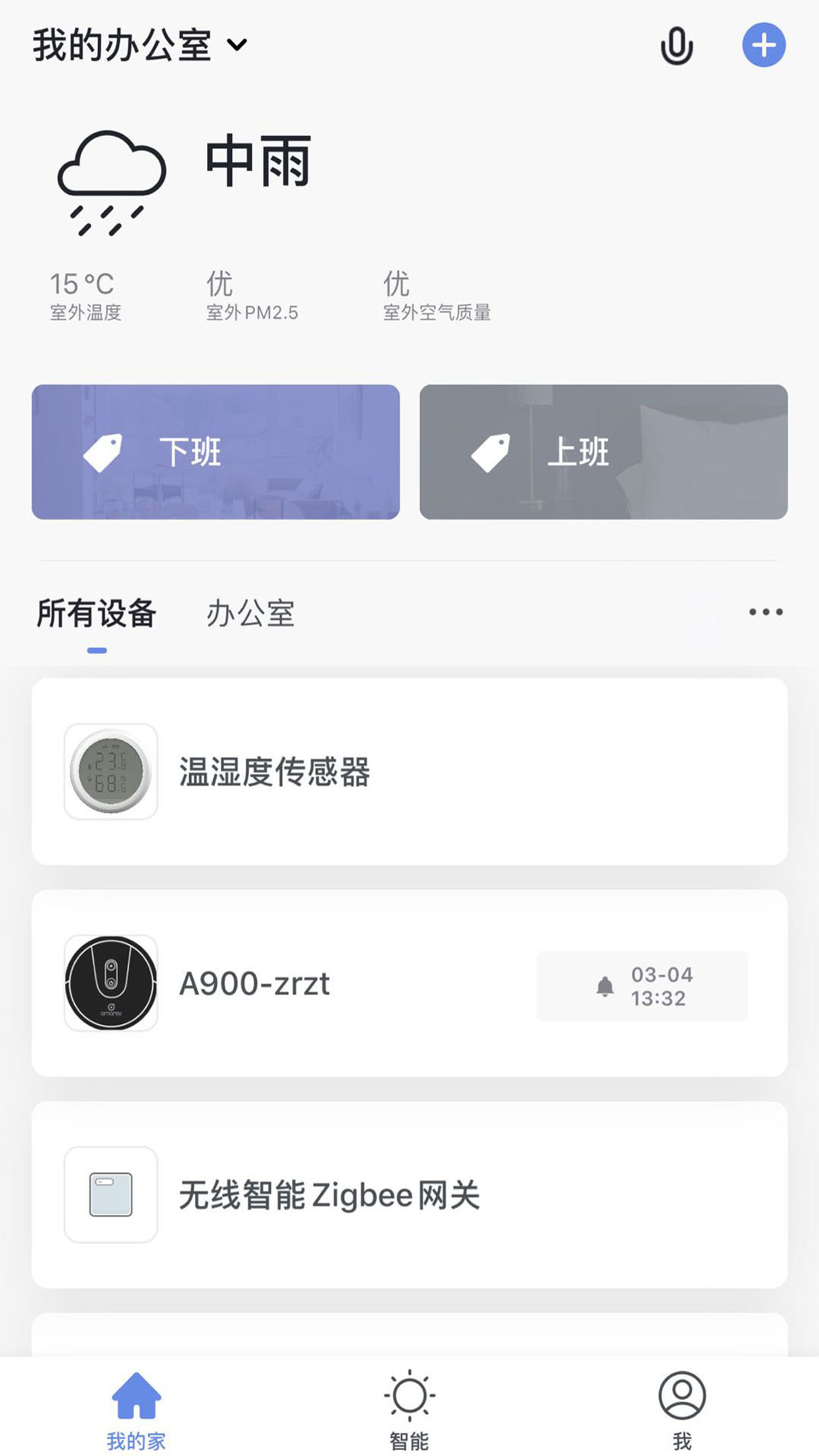Screen dimensions: 819x1456
Task: Open the 中雨 weather details
Action: pos(257,162)
